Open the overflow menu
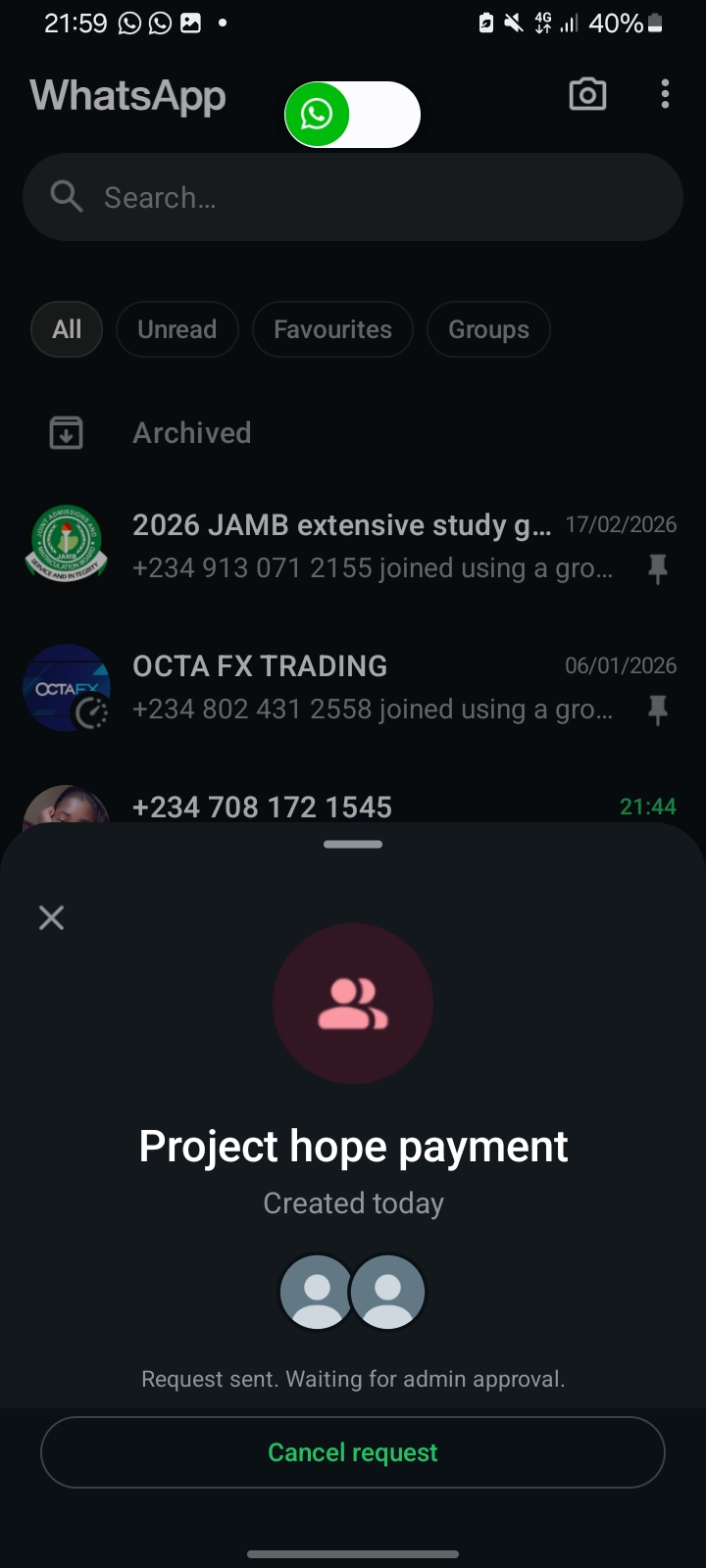Image resolution: width=706 pixels, height=1568 pixels. click(x=665, y=94)
